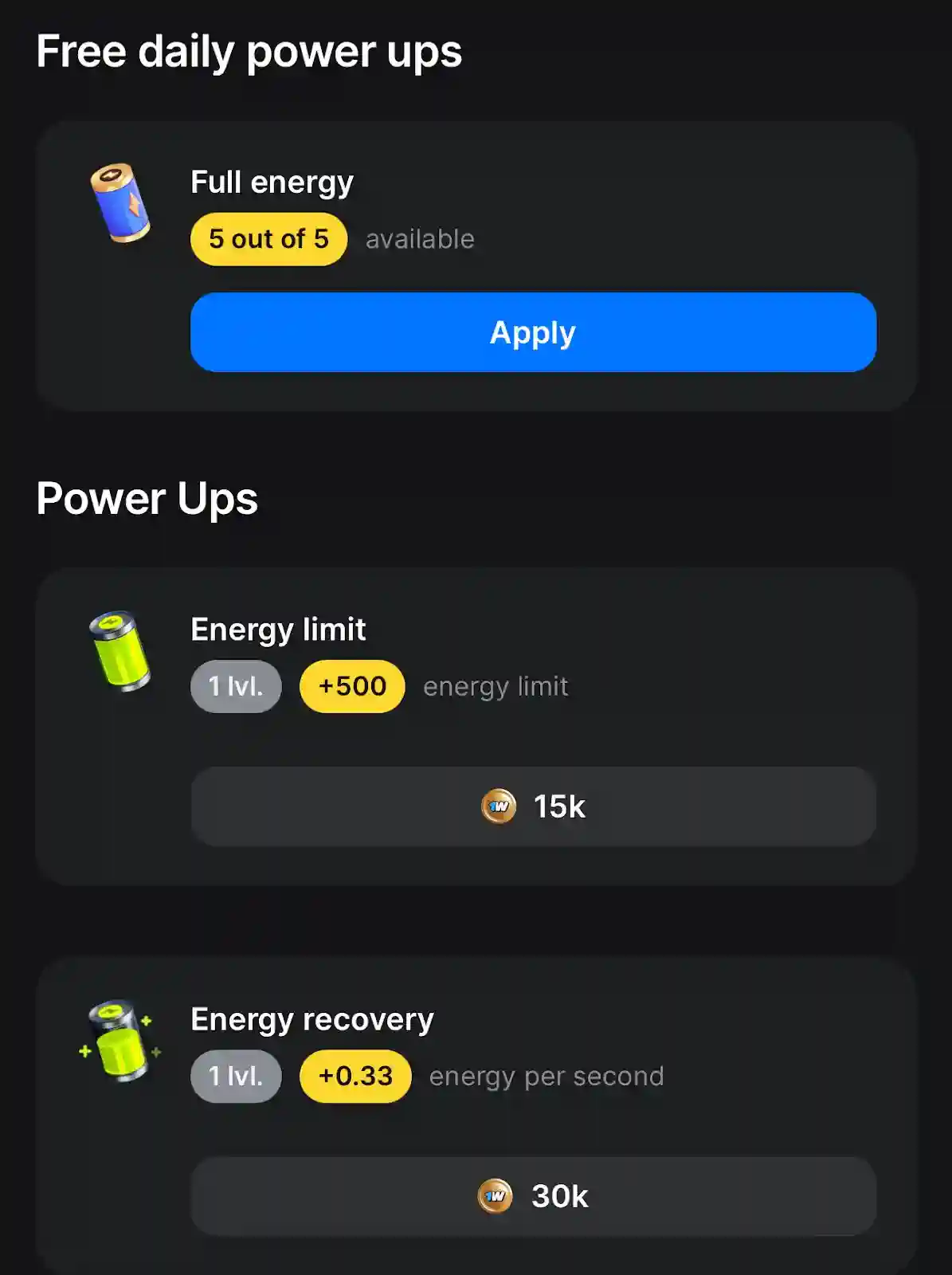Viewport: 952px width, 1275px height.
Task: Buy Energy limit upgrade for 15k
Action: point(533,806)
